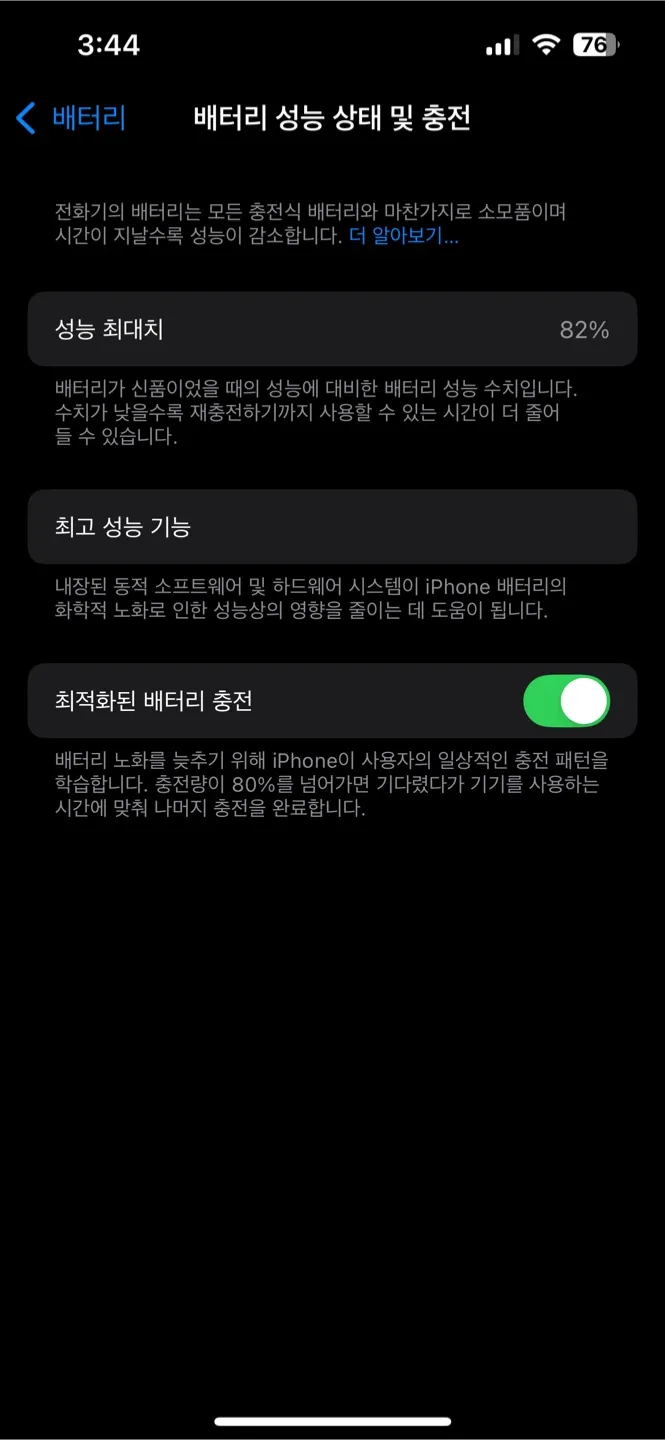This screenshot has height=1440, width=665.
Task: Open the 더 알아보기 link
Action: pos(403,237)
